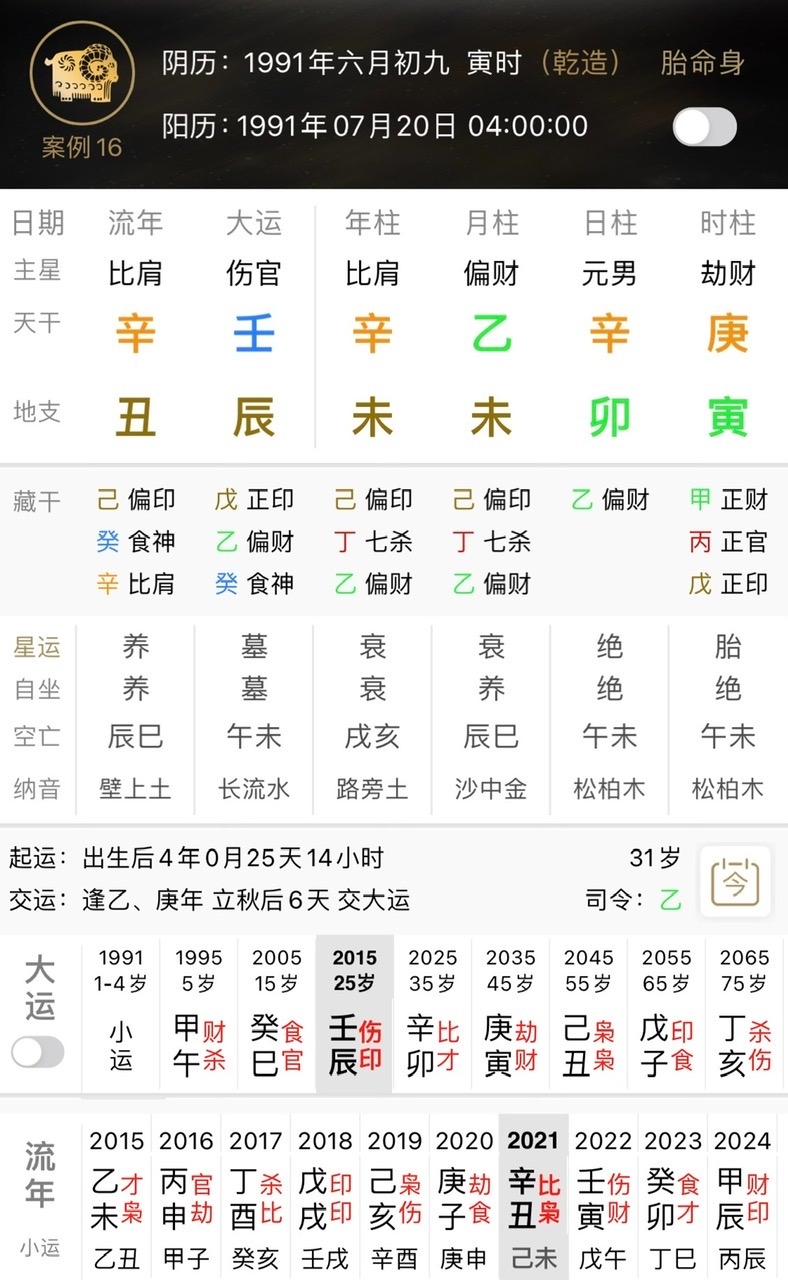Select the 2025 辛卯 大运 column
This screenshot has width=788, height=1280.
(432, 1015)
